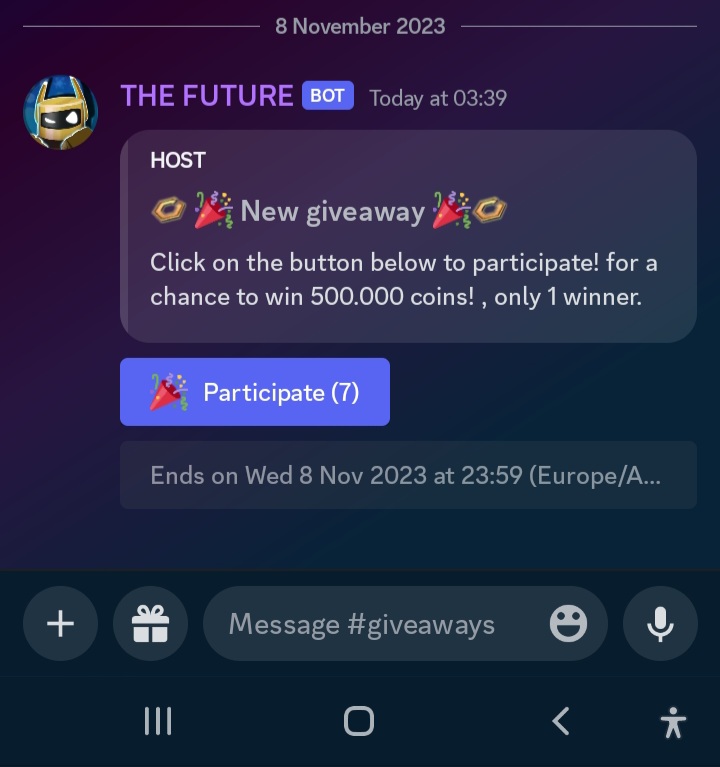Image resolution: width=720 pixels, height=767 pixels.
Task: Open the gift/nitro picker icon
Action: coord(150,623)
